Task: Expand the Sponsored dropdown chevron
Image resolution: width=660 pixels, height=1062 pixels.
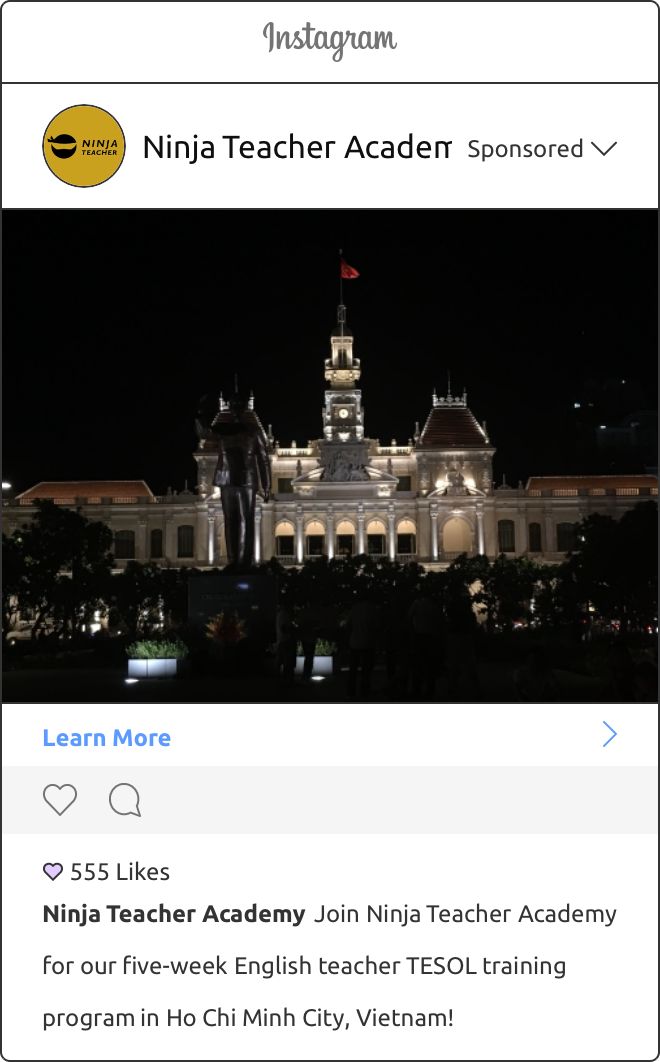Action: pos(604,149)
